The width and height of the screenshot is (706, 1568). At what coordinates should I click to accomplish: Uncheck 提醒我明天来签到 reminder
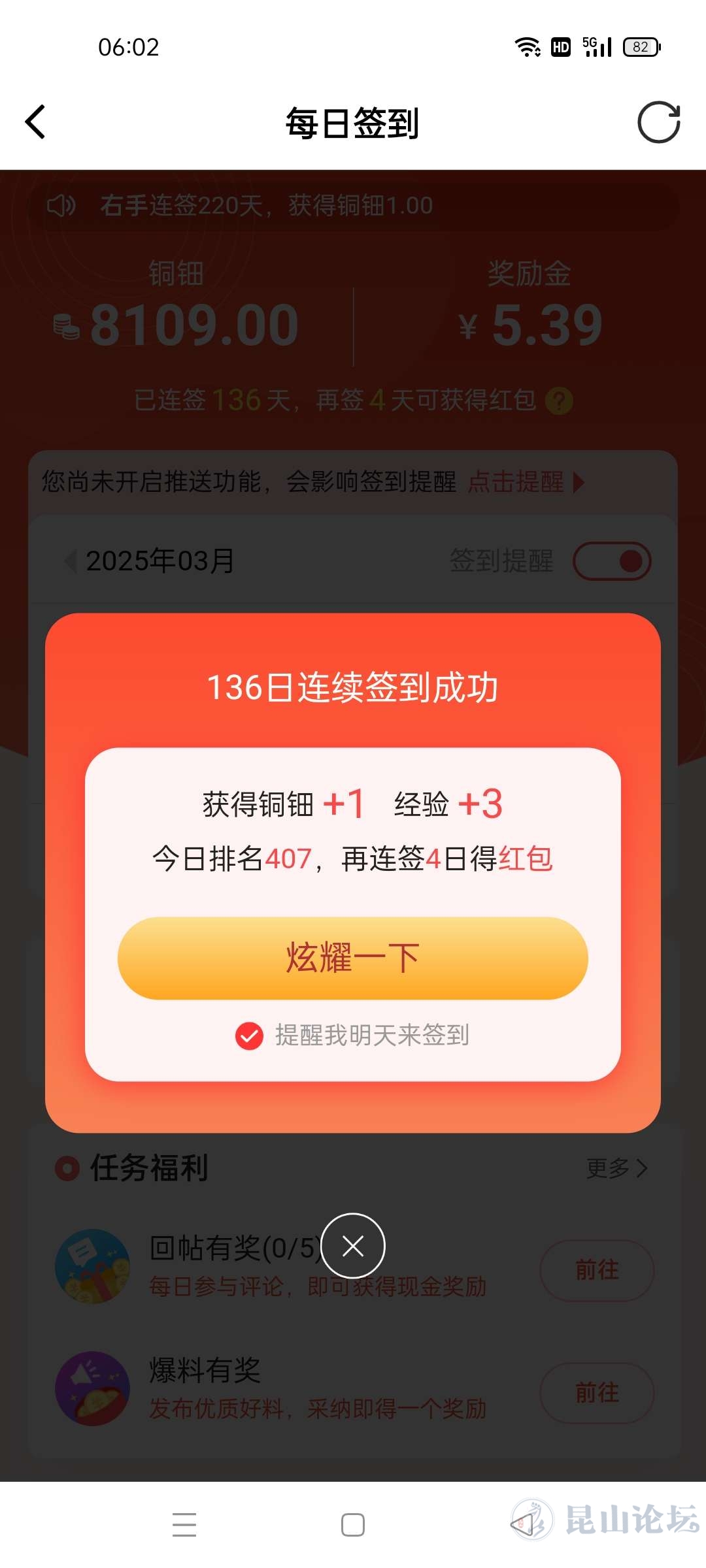coord(249,1036)
